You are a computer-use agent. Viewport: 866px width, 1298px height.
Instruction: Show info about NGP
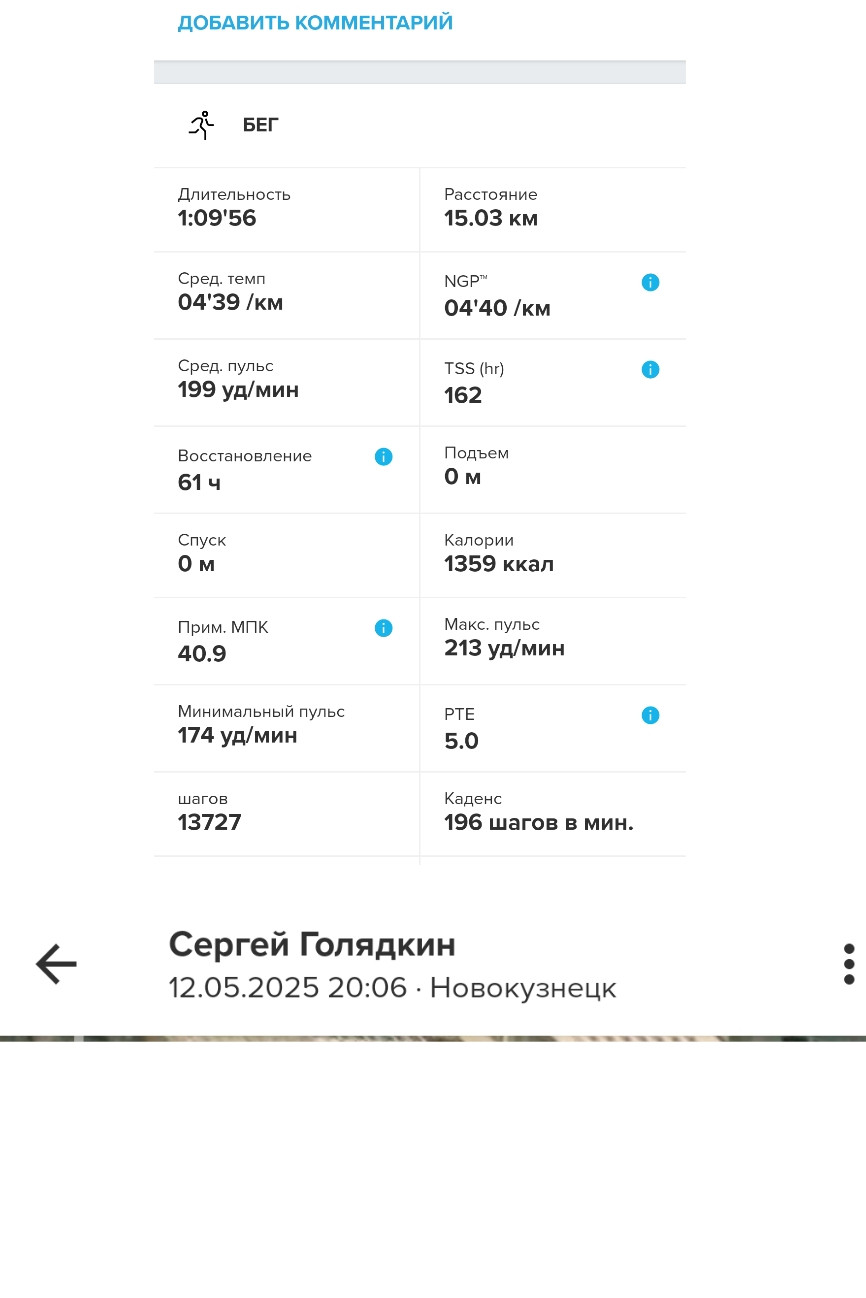[x=650, y=283]
